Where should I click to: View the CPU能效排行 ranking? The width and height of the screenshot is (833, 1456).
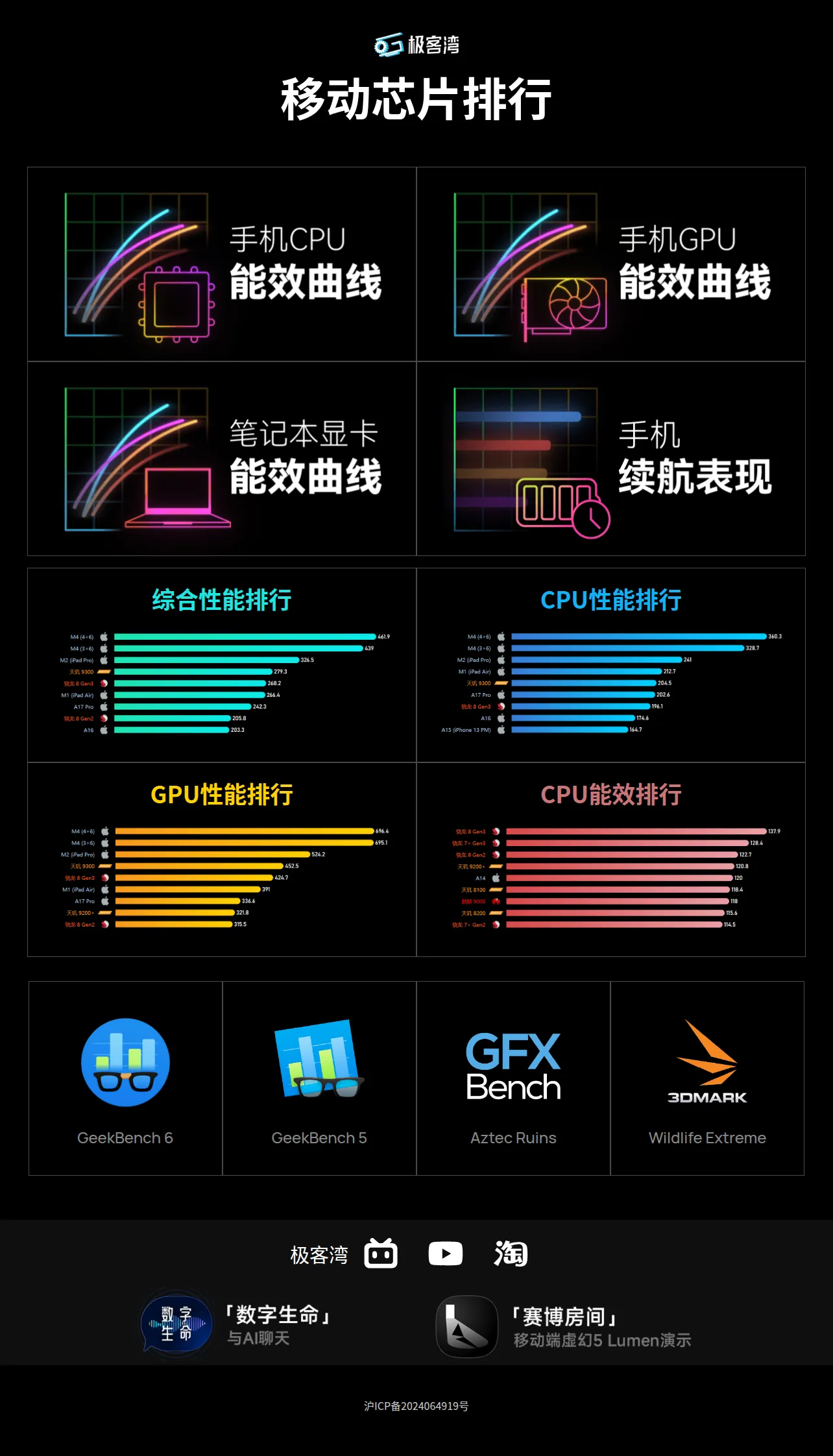tap(611, 860)
